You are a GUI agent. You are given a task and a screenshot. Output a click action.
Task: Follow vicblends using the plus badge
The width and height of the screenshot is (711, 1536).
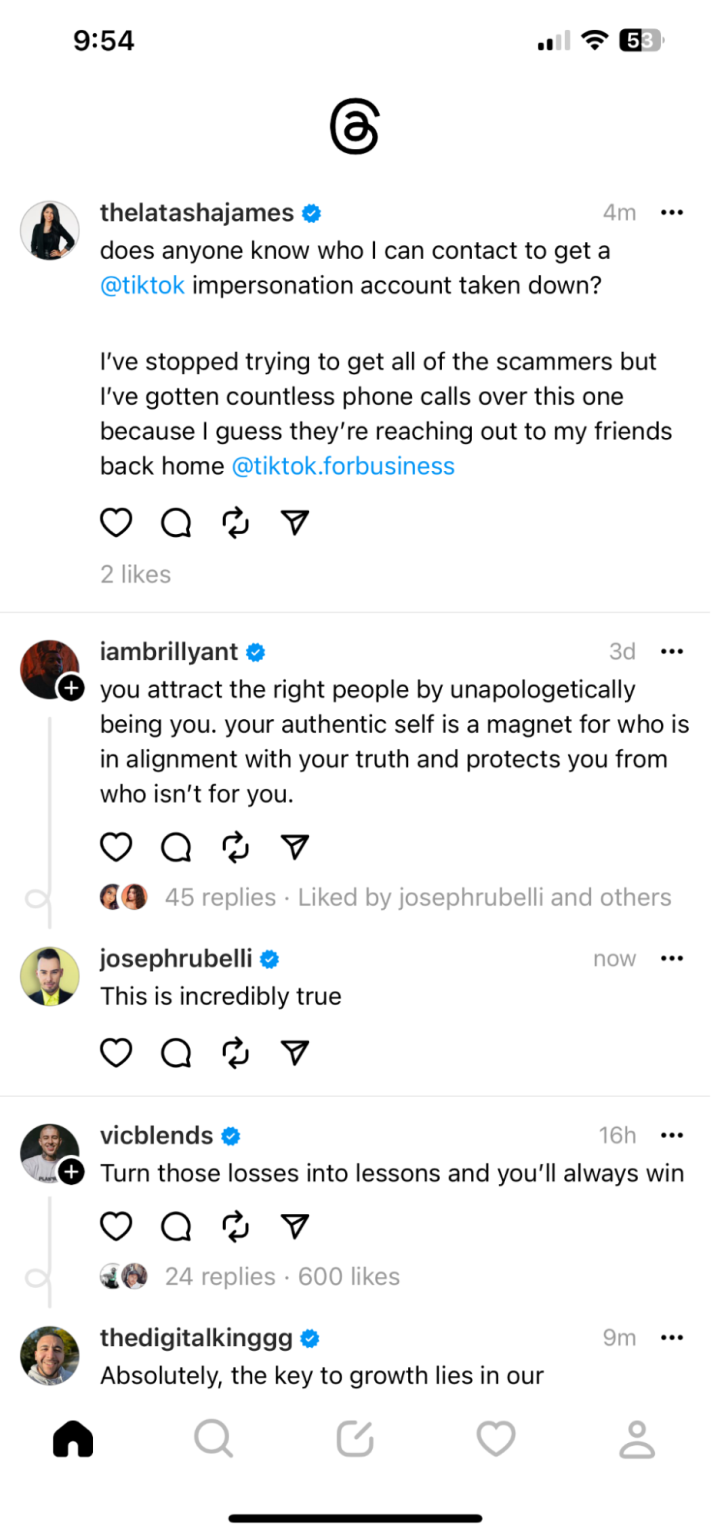(x=71, y=1173)
